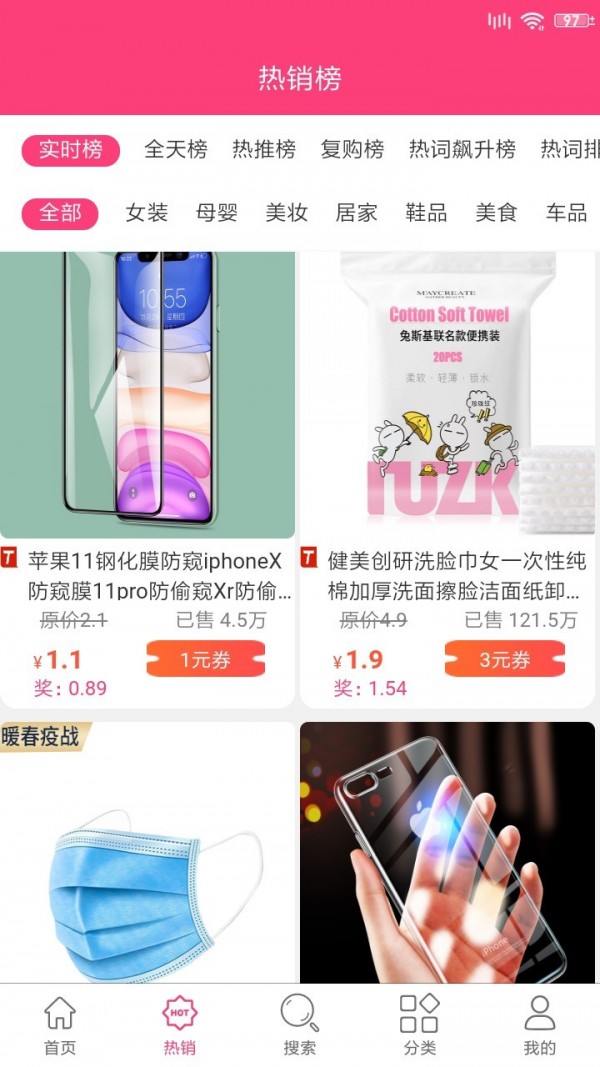Open the blue face mask product
The image size is (600, 1067).
(148, 870)
